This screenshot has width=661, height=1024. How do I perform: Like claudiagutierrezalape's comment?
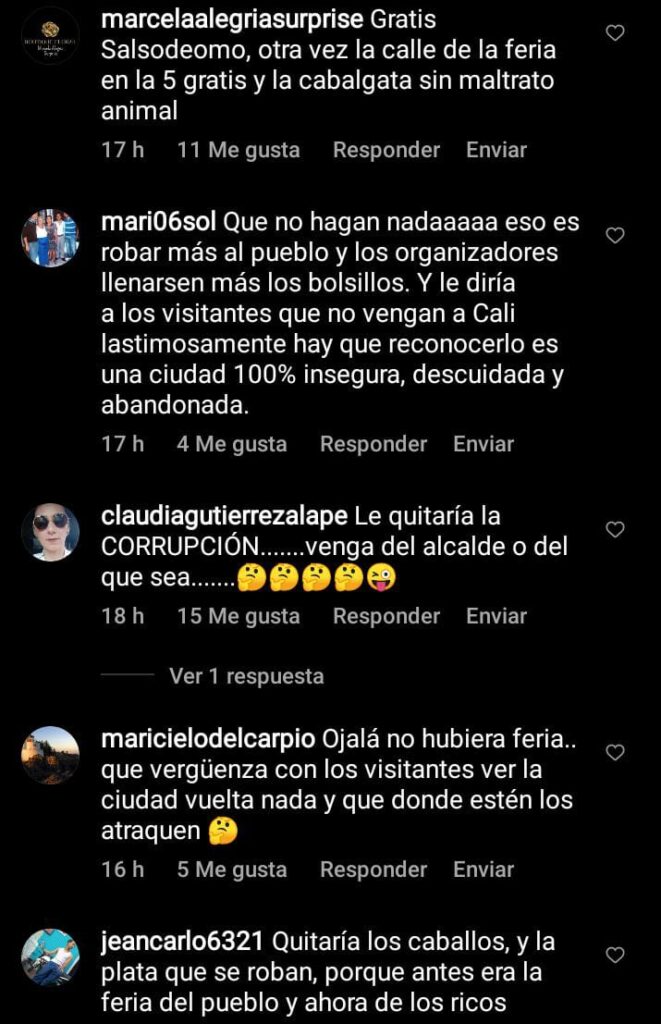click(616, 529)
